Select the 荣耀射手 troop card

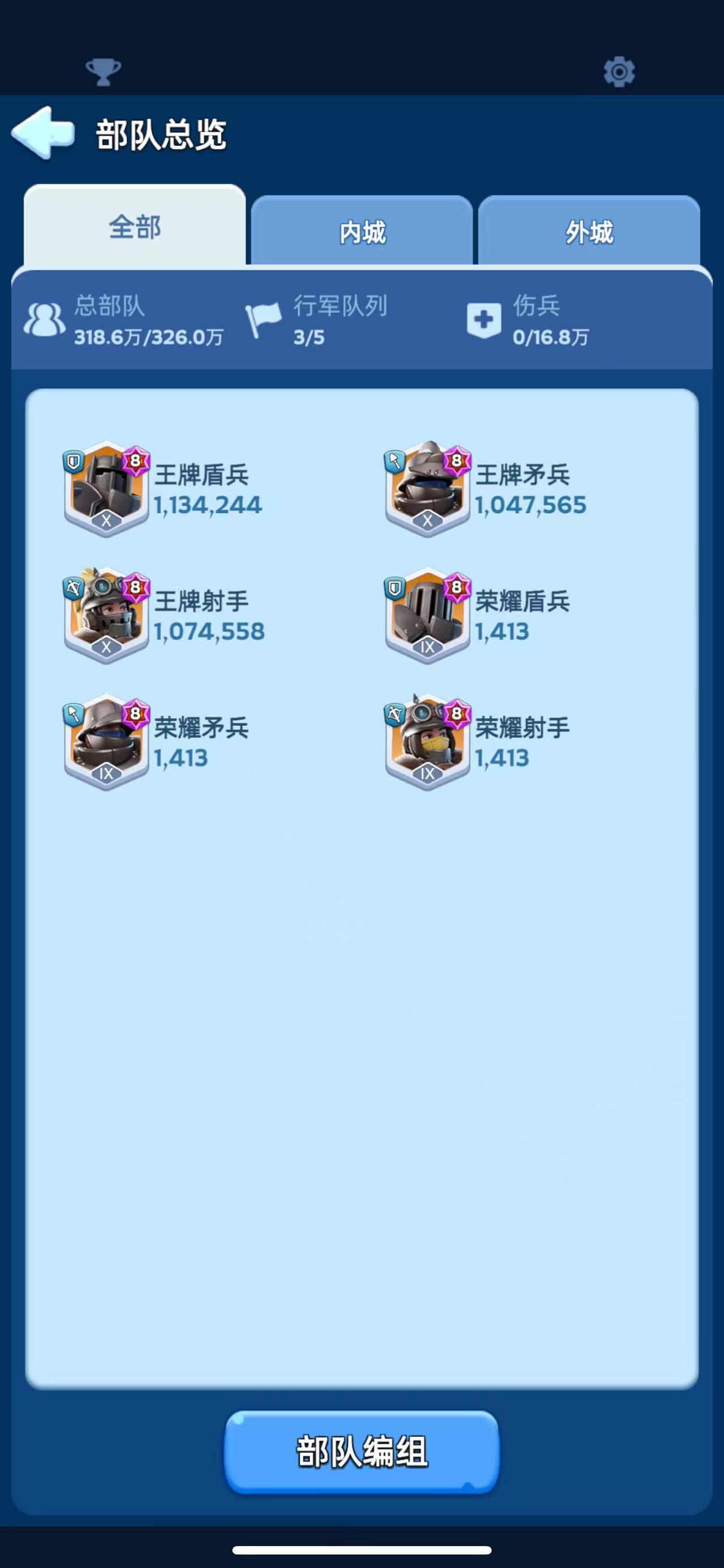click(428, 742)
